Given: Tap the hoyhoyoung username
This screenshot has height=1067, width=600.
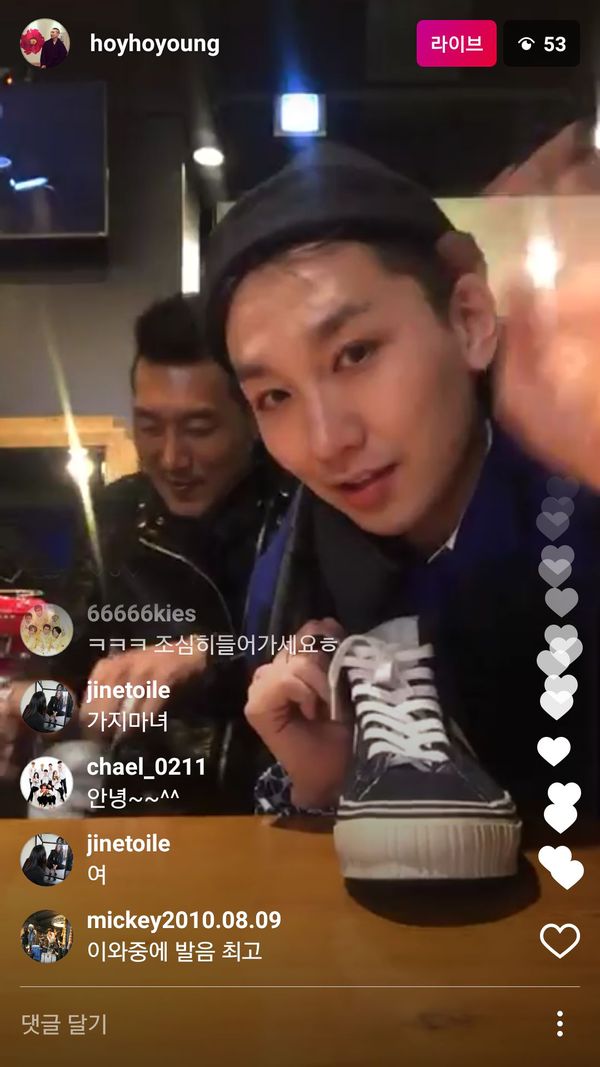Looking at the screenshot, I should [x=154, y=44].
